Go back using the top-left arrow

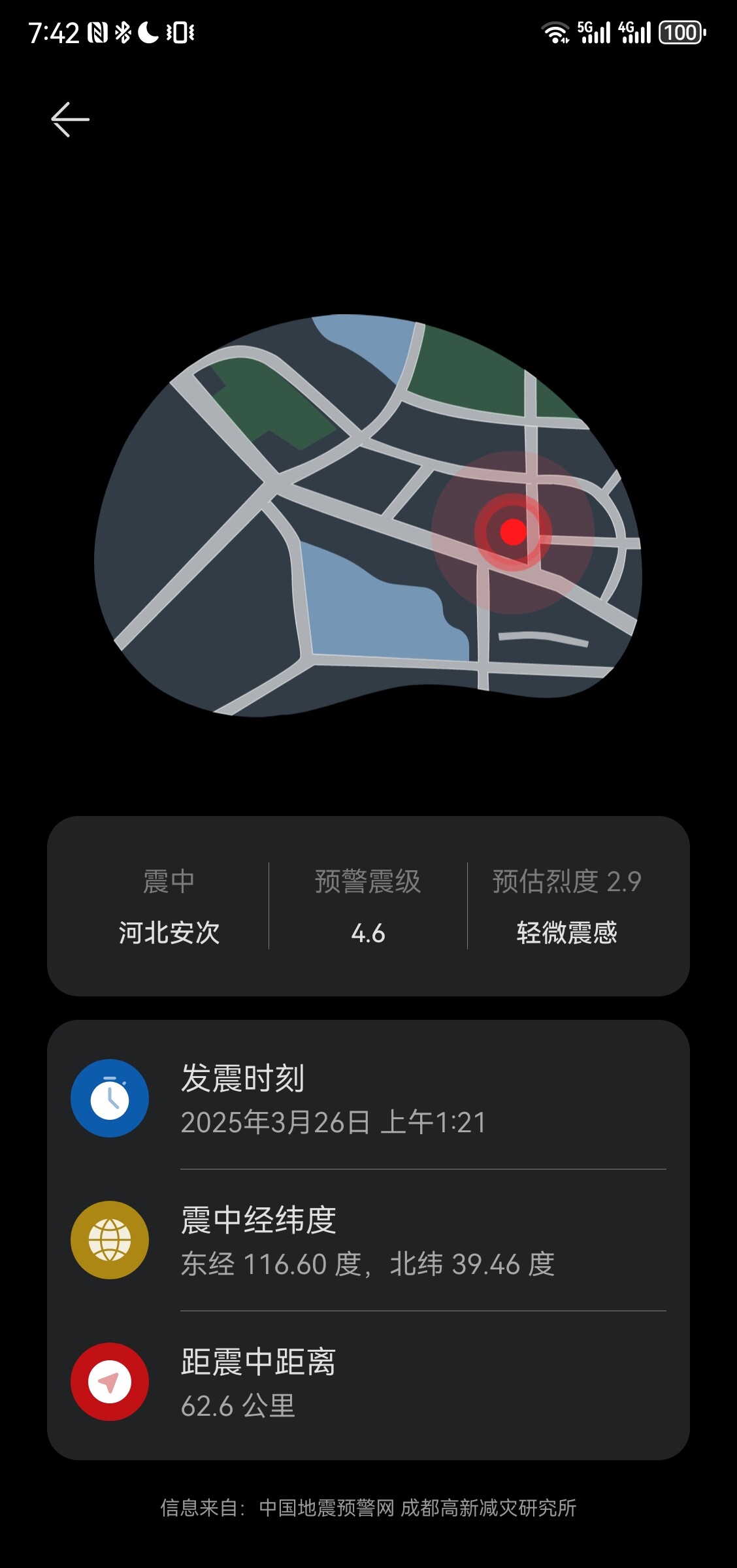[70, 120]
